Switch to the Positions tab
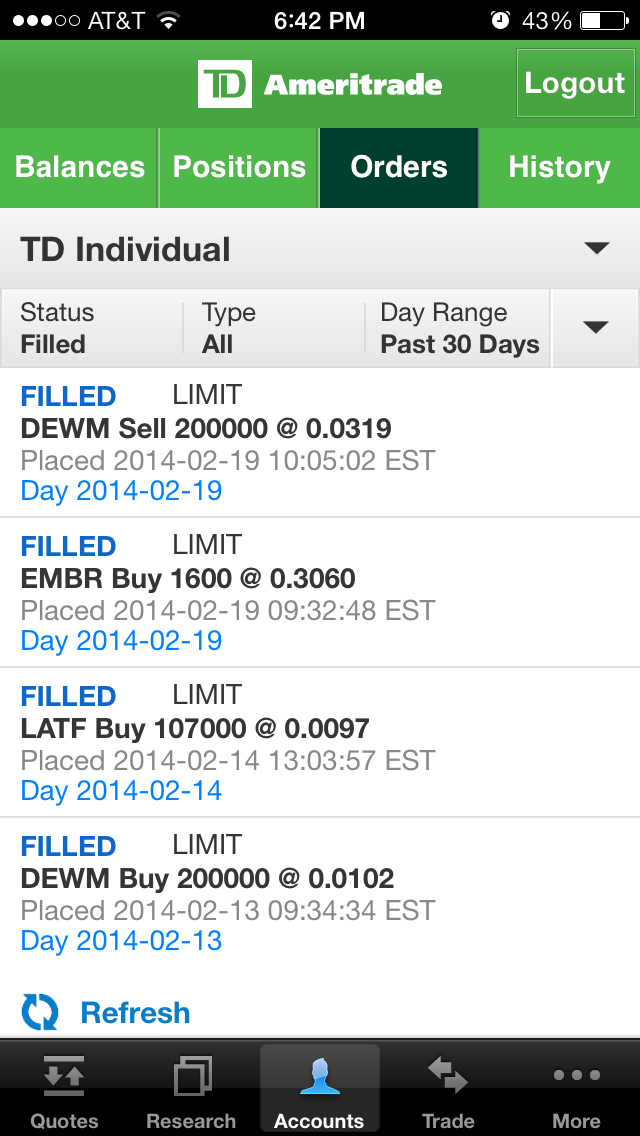This screenshot has height=1136, width=640. (239, 167)
